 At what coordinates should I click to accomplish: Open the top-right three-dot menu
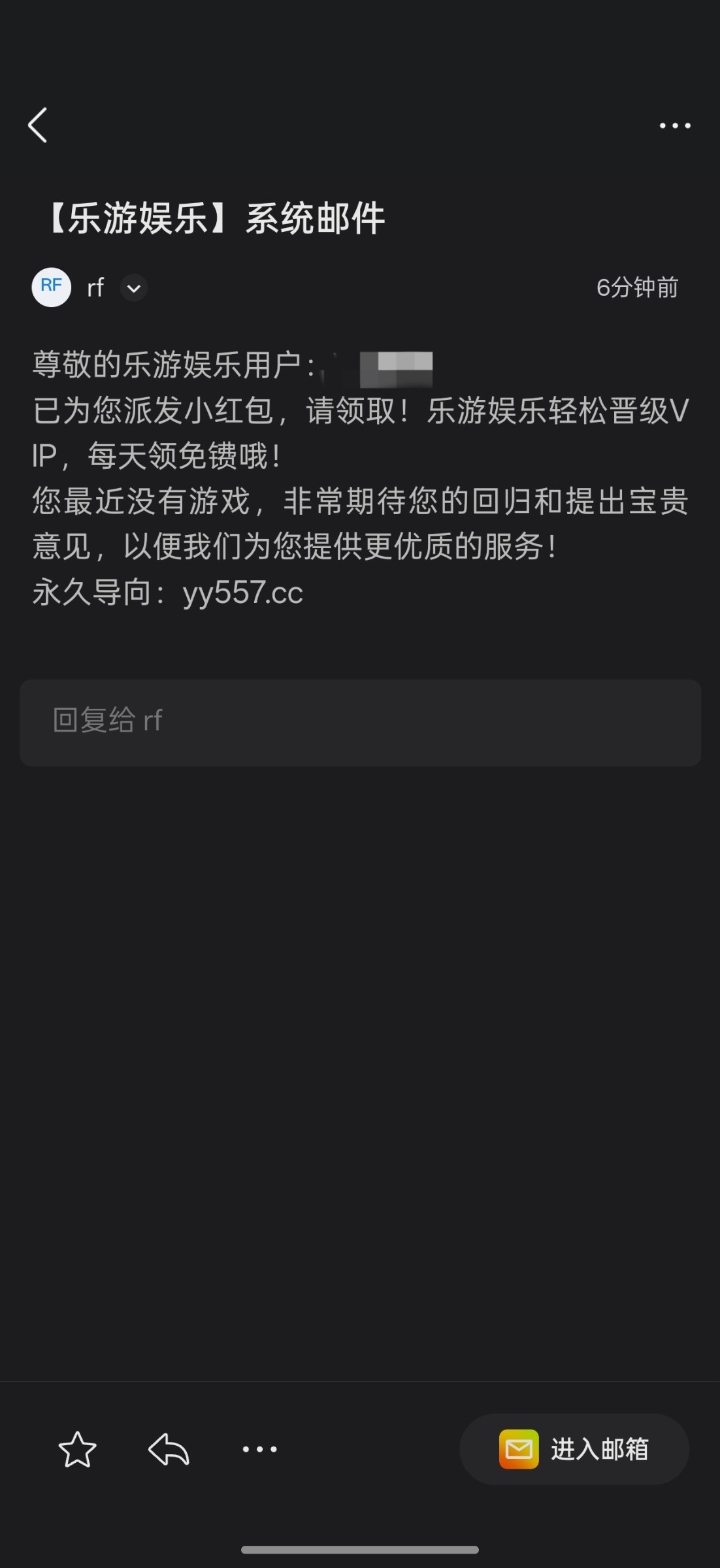point(674,125)
